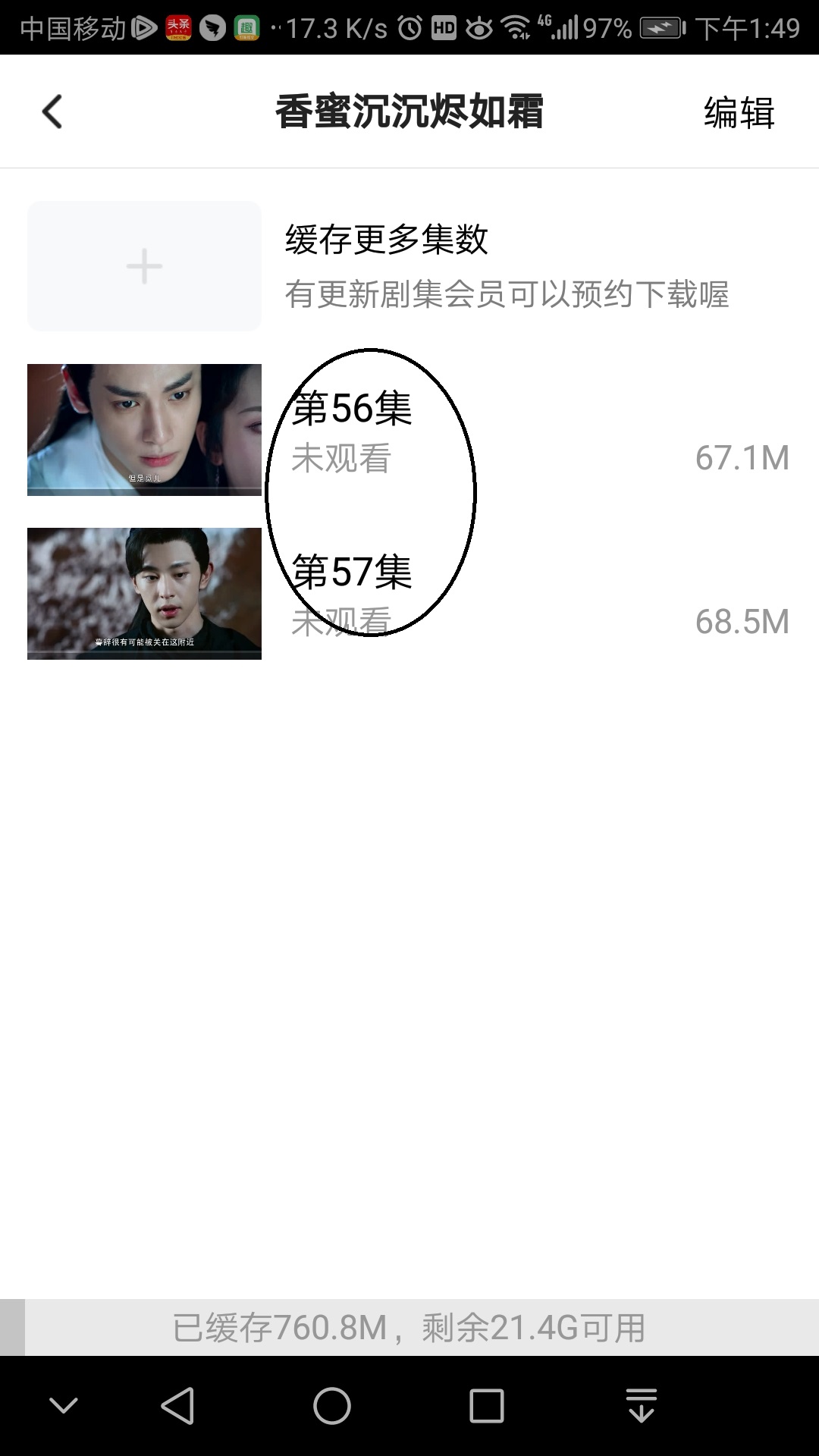Tap the system home button

coord(332,1406)
